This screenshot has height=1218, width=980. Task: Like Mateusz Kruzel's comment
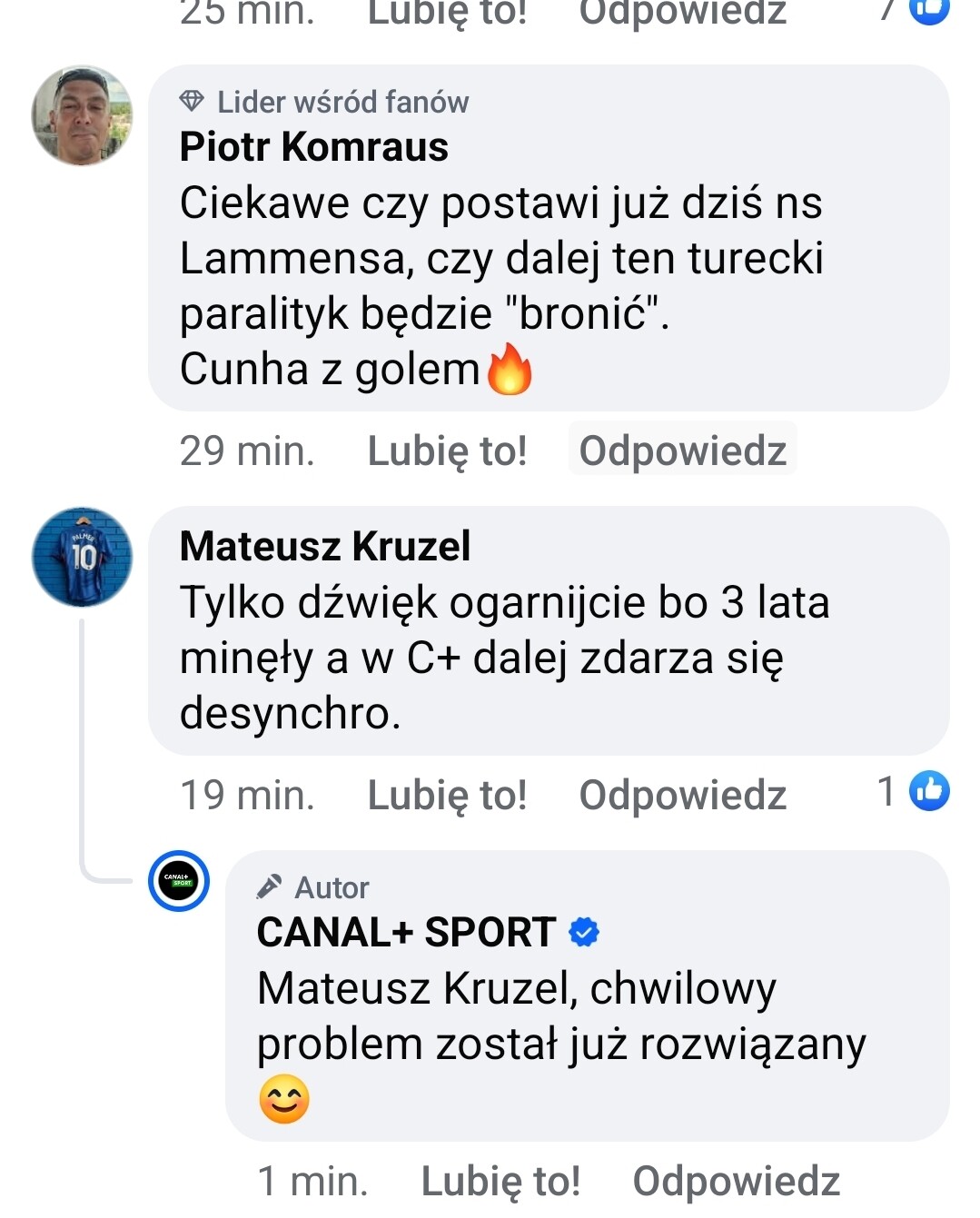[446, 795]
